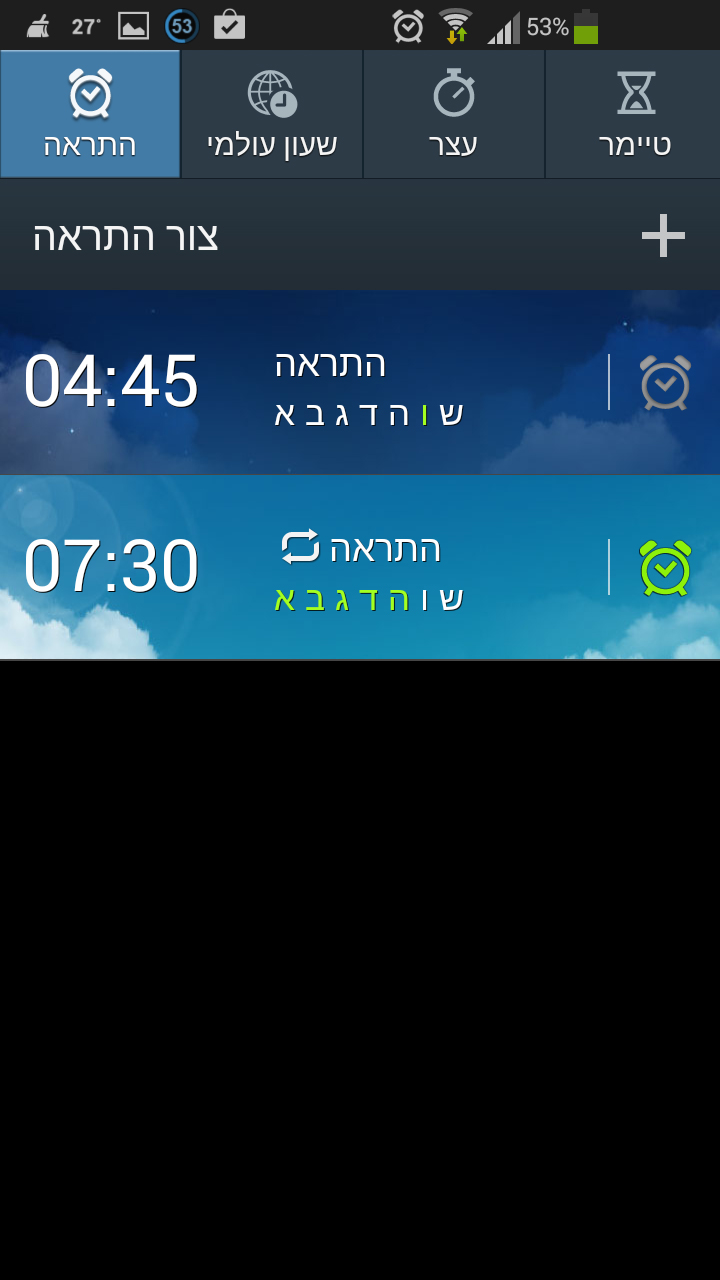Tap the plus icon to add new alarm

point(662,237)
